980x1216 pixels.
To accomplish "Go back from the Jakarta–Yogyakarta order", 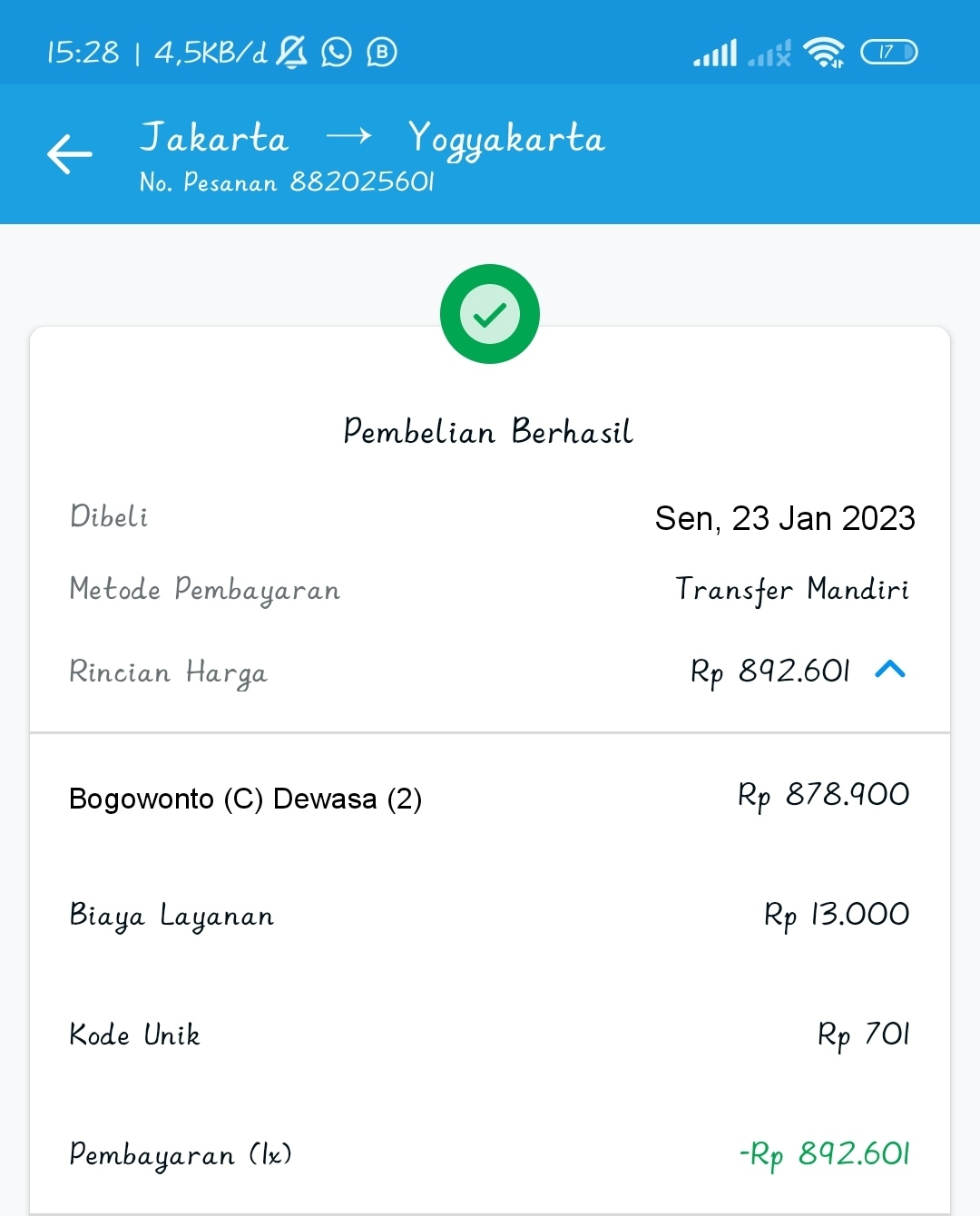I will click(x=70, y=154).
